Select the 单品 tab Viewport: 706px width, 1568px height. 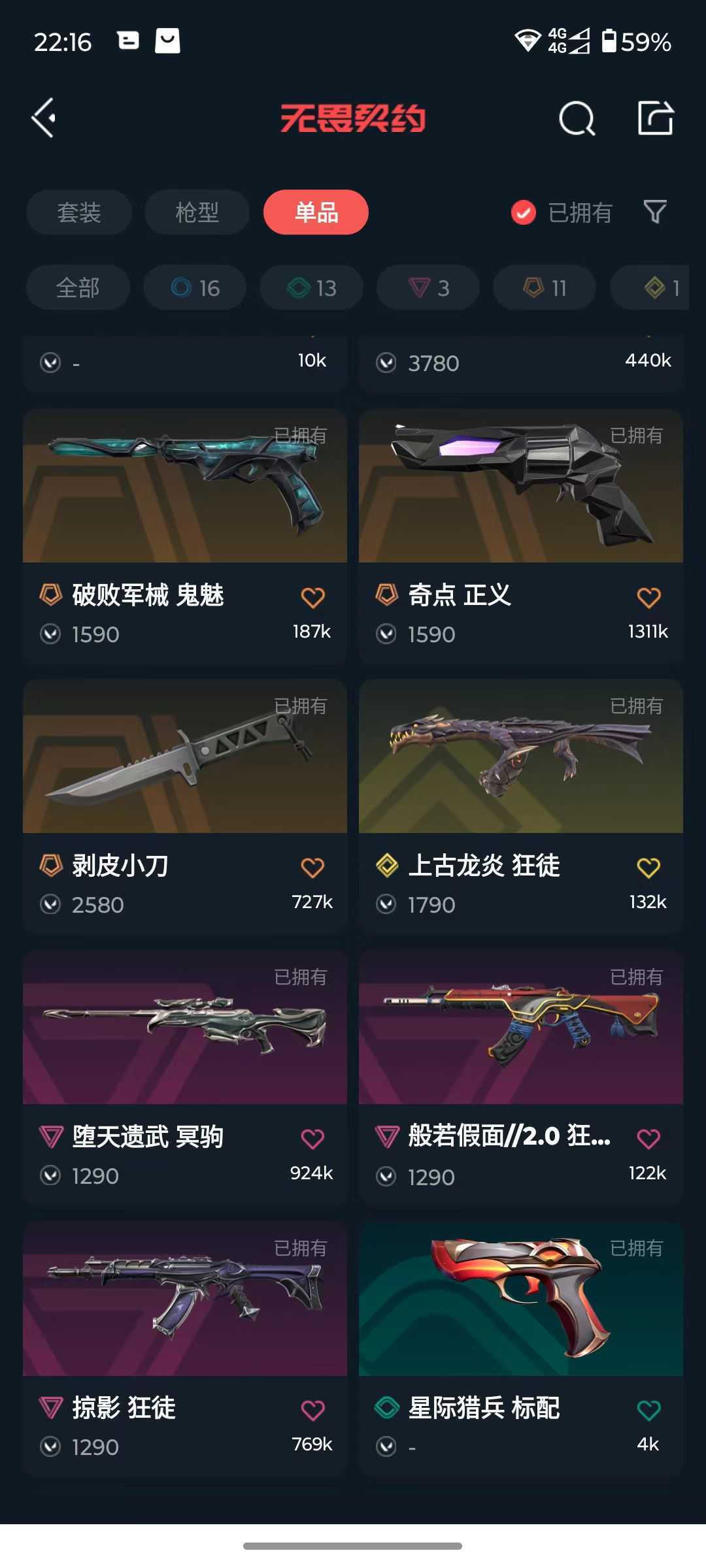(x=316, y=212)
